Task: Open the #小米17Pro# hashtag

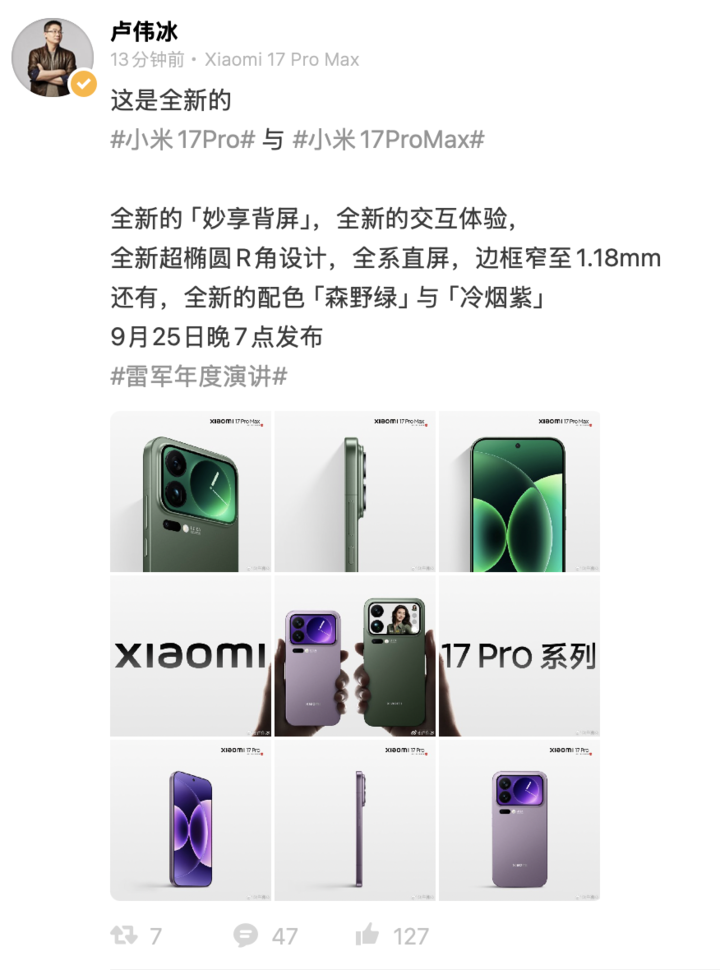Action: coord(183,140)
